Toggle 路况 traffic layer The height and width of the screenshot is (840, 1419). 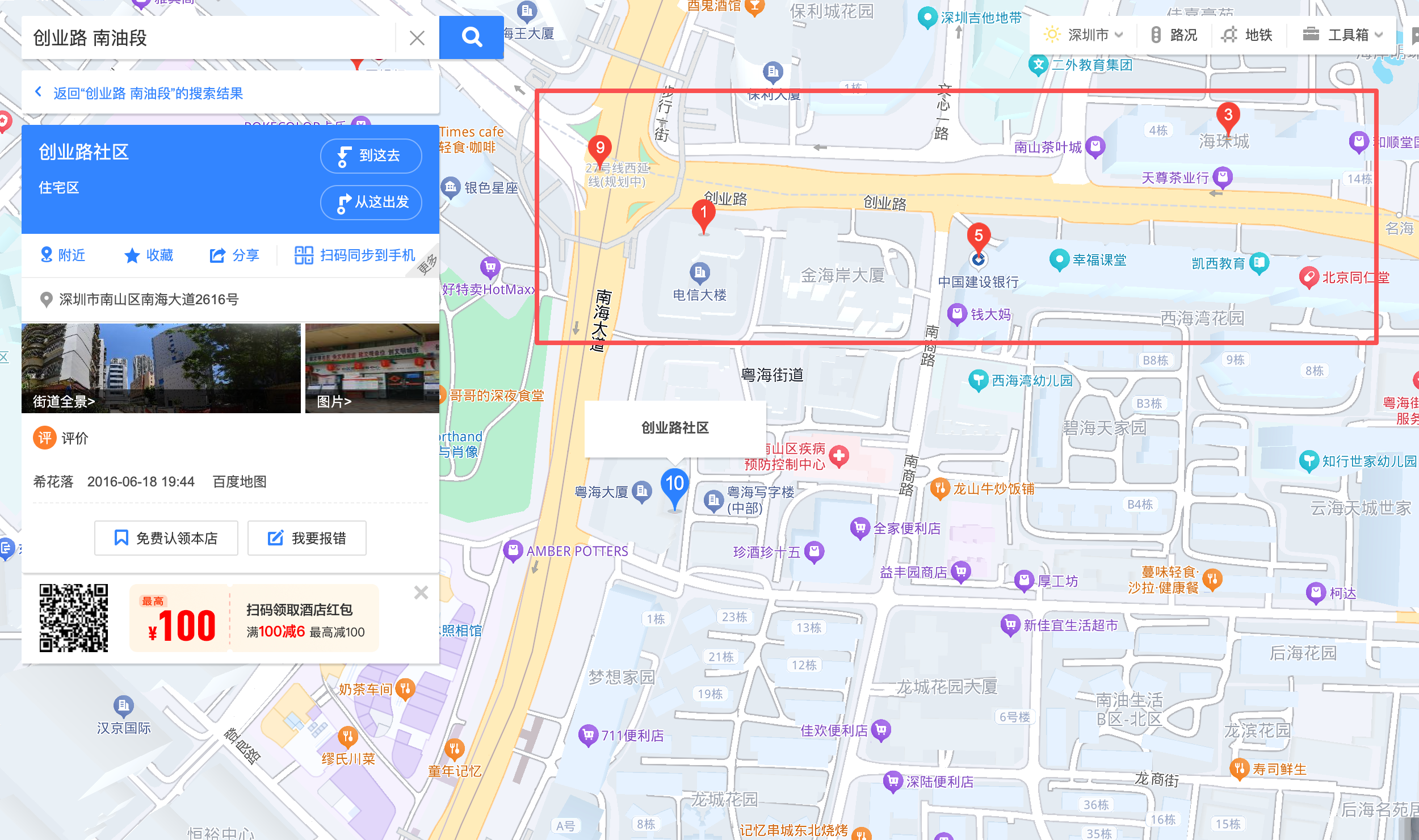pyautogui.click(x=1174, y=35)
